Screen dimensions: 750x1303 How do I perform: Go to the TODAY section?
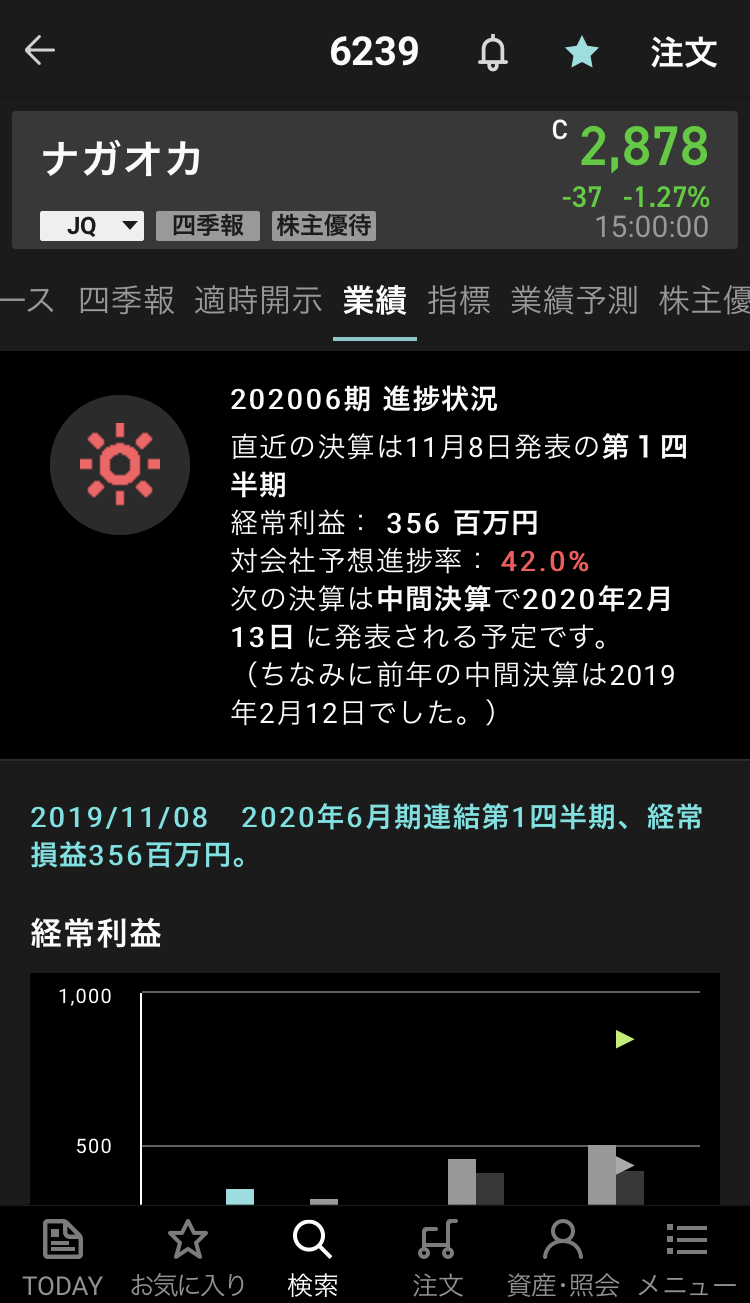pos(62,1257)
